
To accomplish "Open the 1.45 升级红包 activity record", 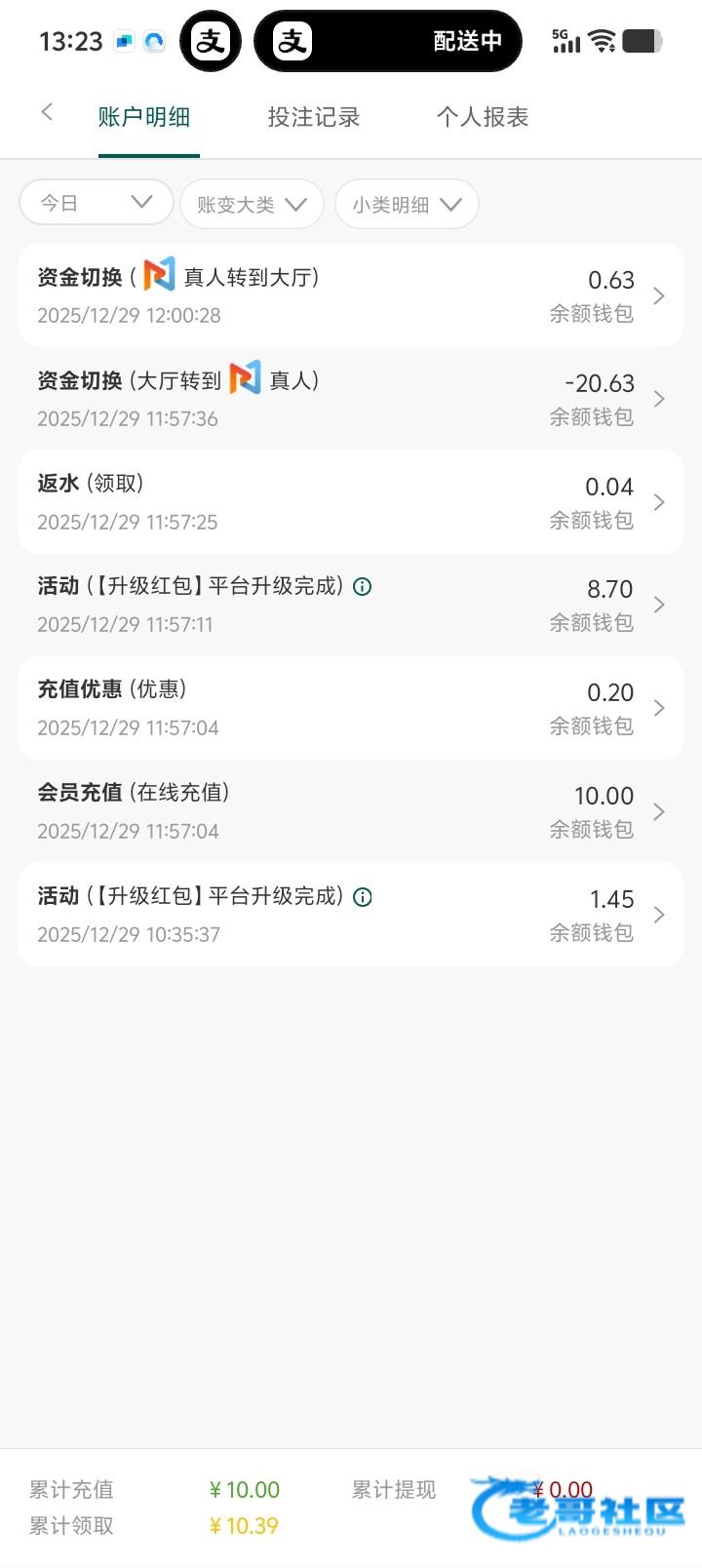I will (351, 915).
